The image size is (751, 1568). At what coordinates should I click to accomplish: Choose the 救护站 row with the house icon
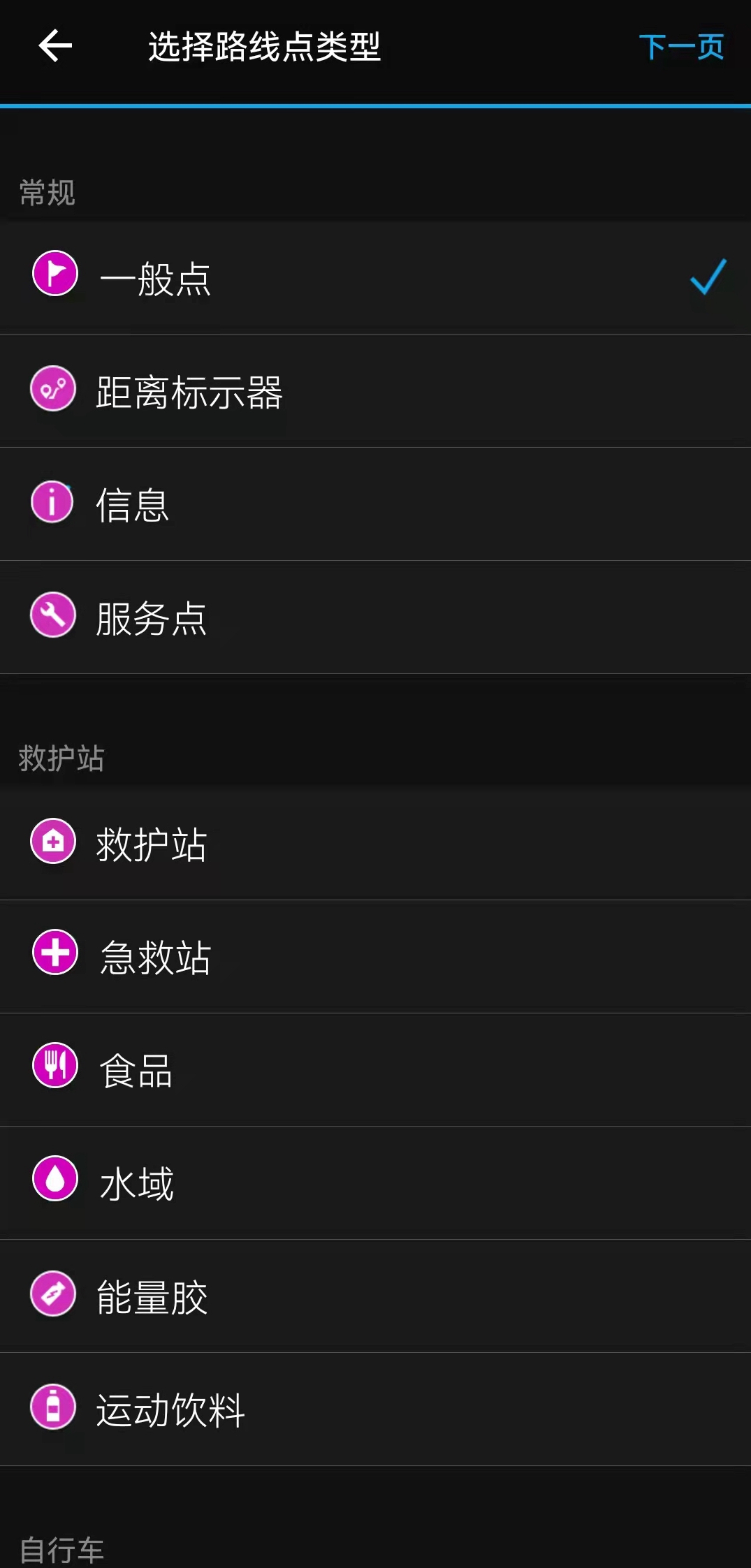[152, 844]
